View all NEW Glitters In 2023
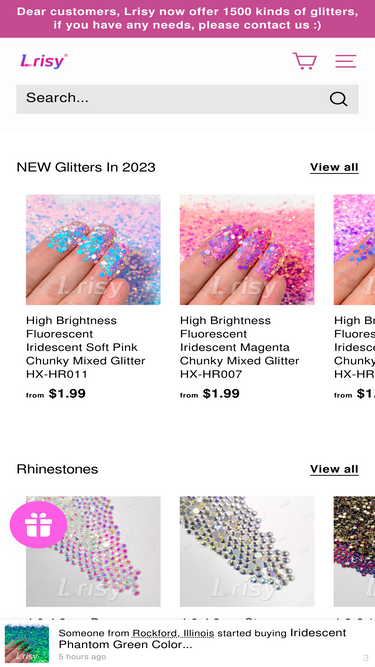Viewport: 375px width, 667px height. (x=334, y=167)
